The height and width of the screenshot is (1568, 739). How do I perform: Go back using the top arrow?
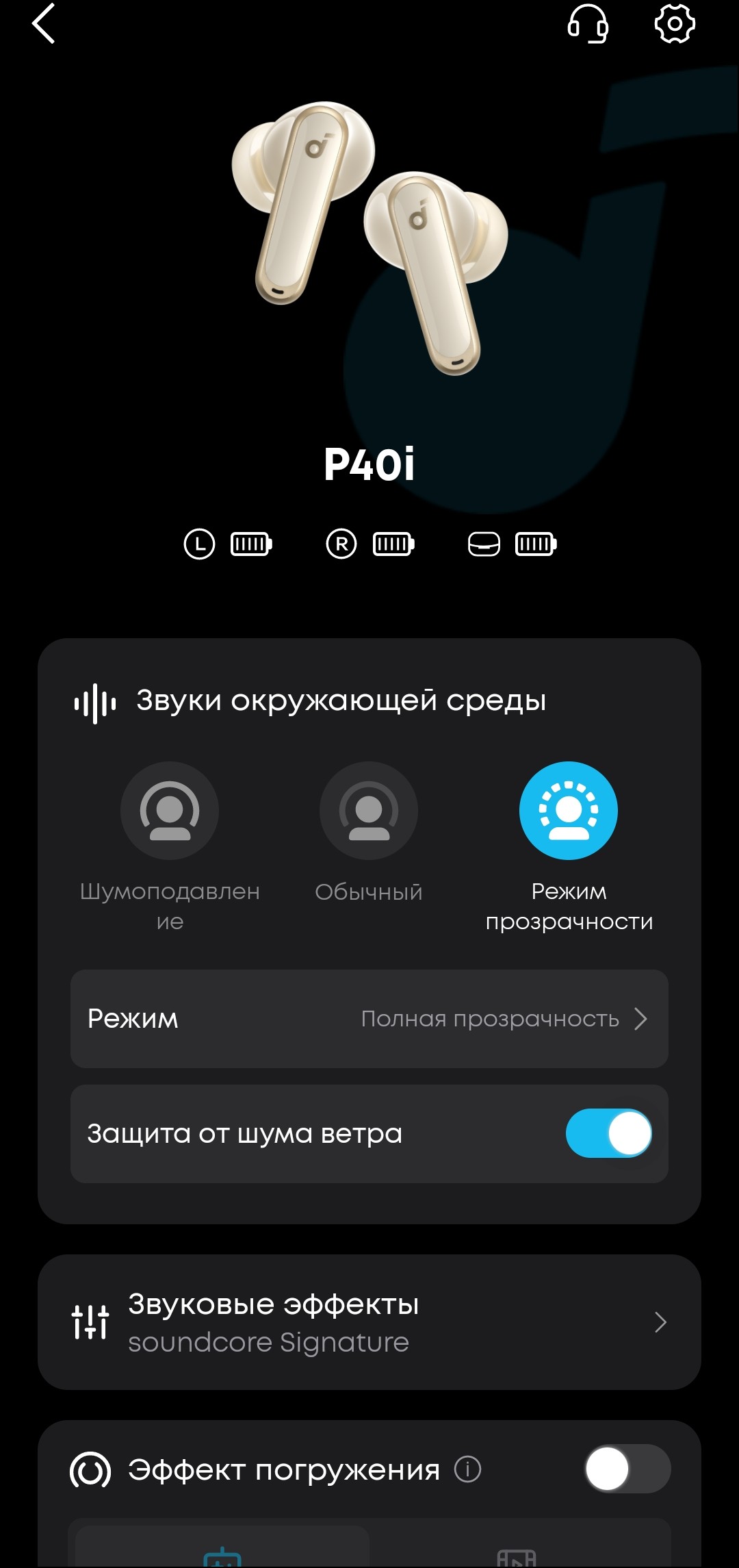pyautogui.click(x=44, y=24)
